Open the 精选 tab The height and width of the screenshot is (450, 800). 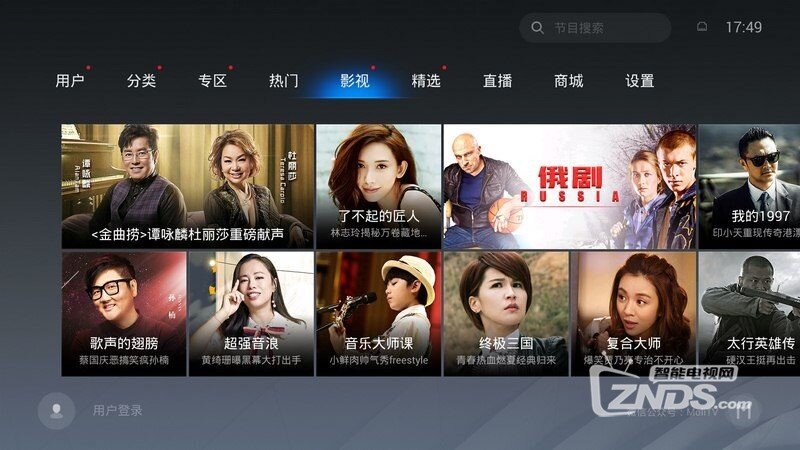[x=426, y=81]
